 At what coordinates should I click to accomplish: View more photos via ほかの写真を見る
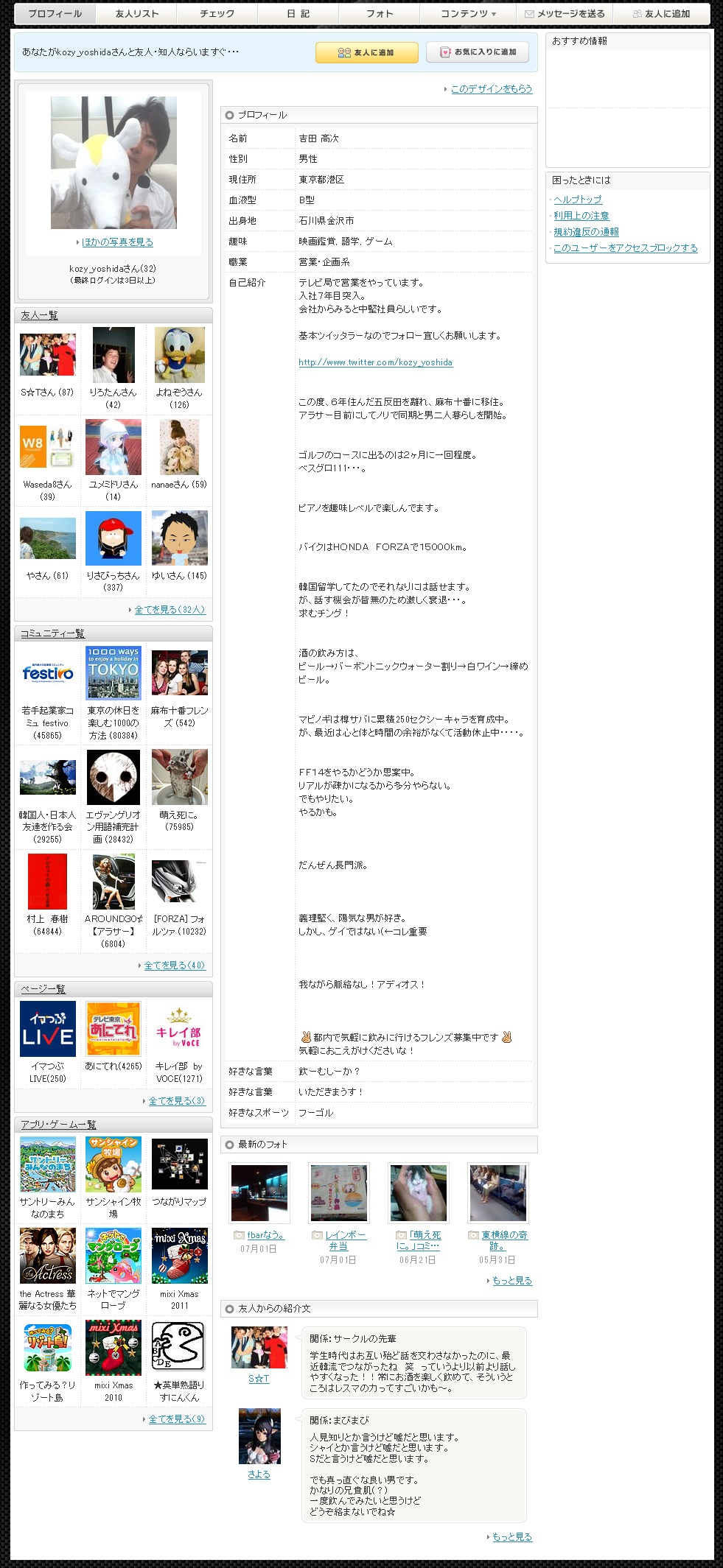tap(117, 242)
